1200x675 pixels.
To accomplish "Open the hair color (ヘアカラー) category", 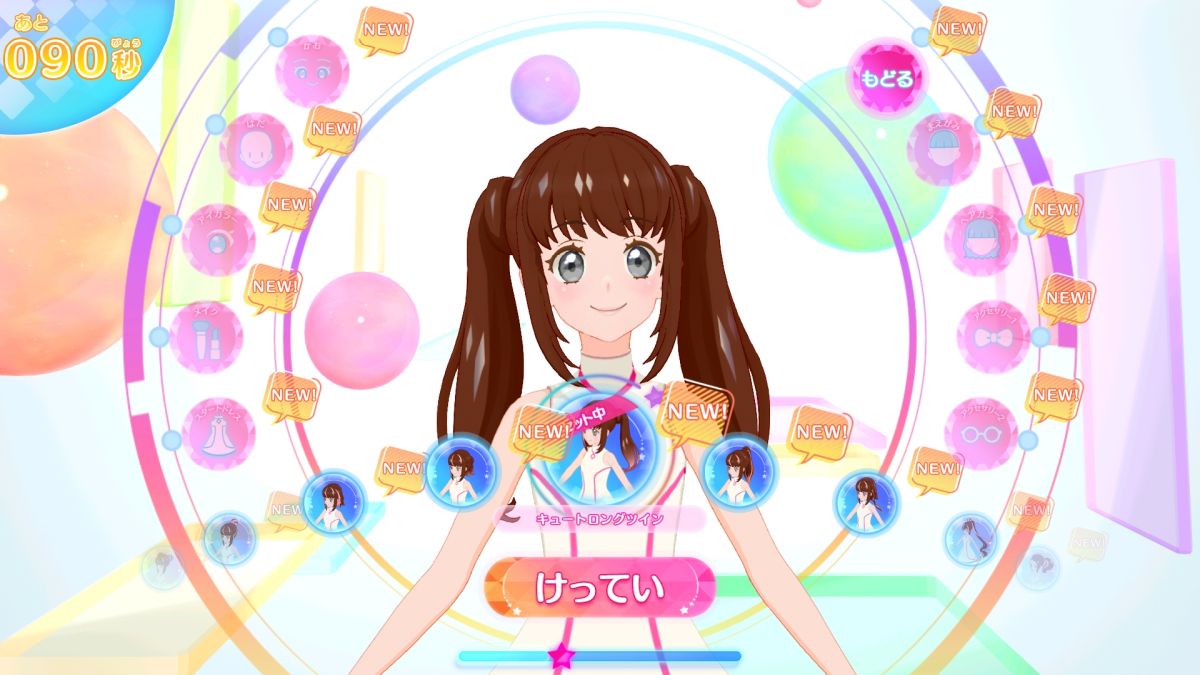I will (x=981, y=240).
